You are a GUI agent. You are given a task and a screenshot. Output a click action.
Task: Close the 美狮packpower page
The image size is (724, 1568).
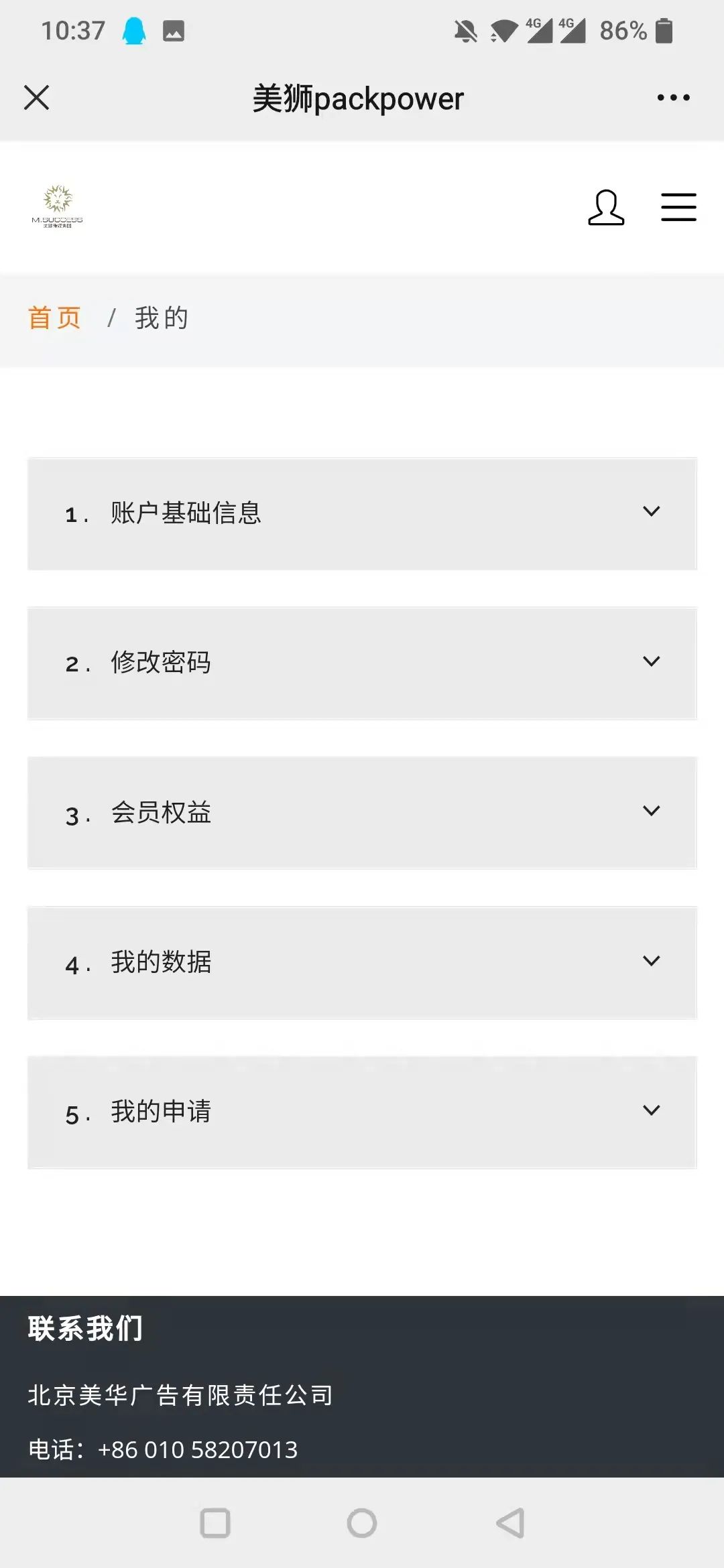[37, 97]
